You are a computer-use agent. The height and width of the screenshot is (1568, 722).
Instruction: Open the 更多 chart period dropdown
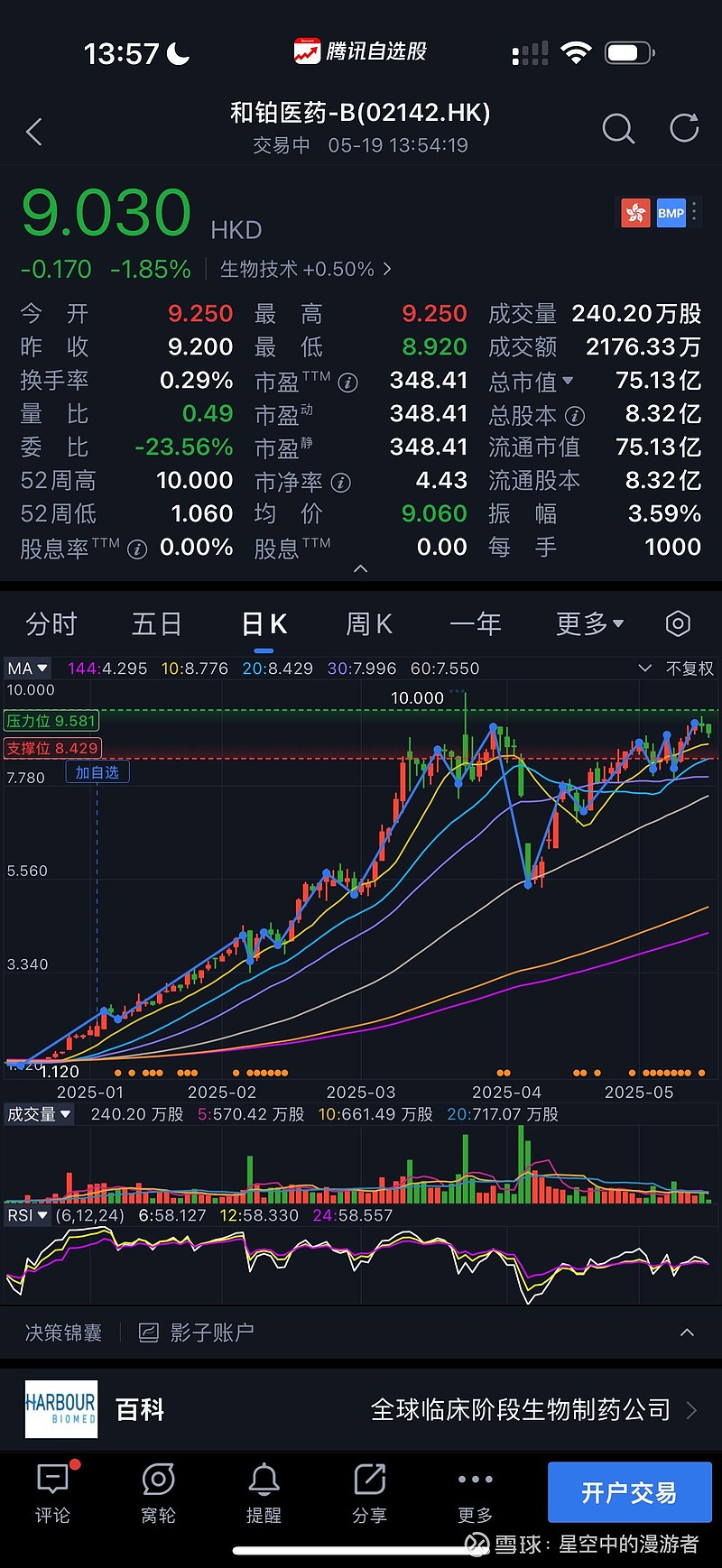coord(590,623)
